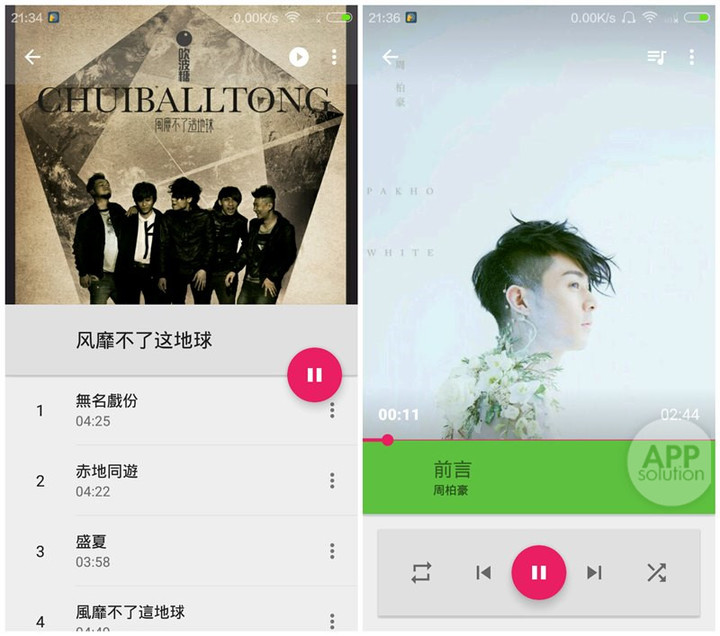Open overflow menu on now playing screen
This screenshot has height=636, width=720.
(x=691, y=57)
